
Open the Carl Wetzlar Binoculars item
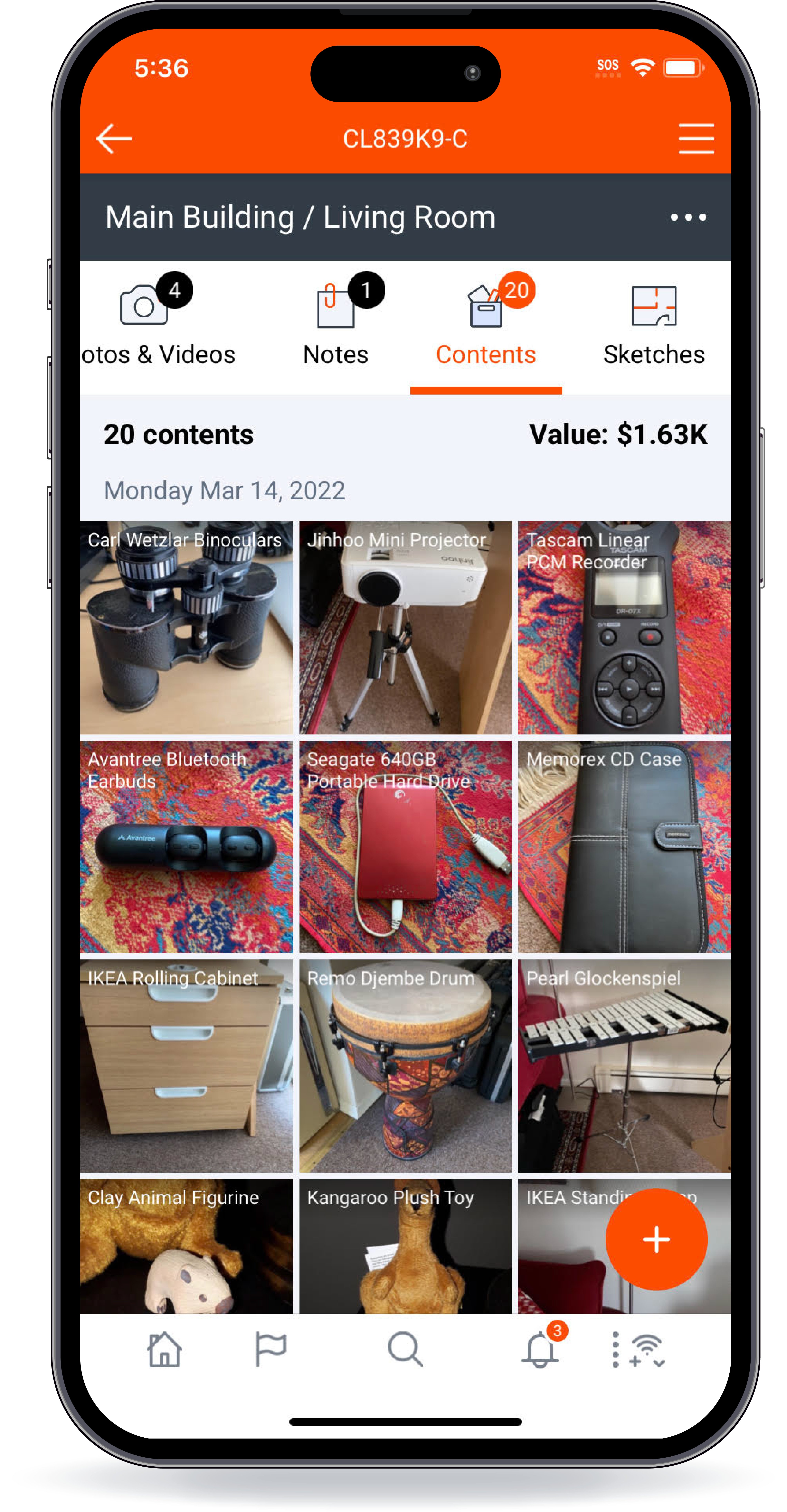click(x=186, y=628)
